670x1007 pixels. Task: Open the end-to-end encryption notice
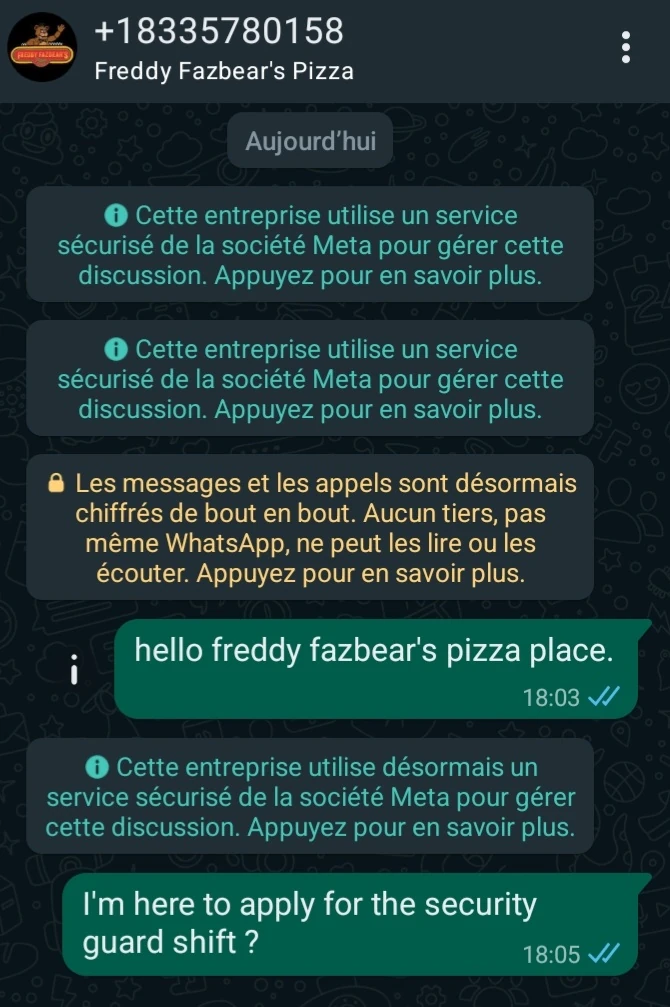310,529
